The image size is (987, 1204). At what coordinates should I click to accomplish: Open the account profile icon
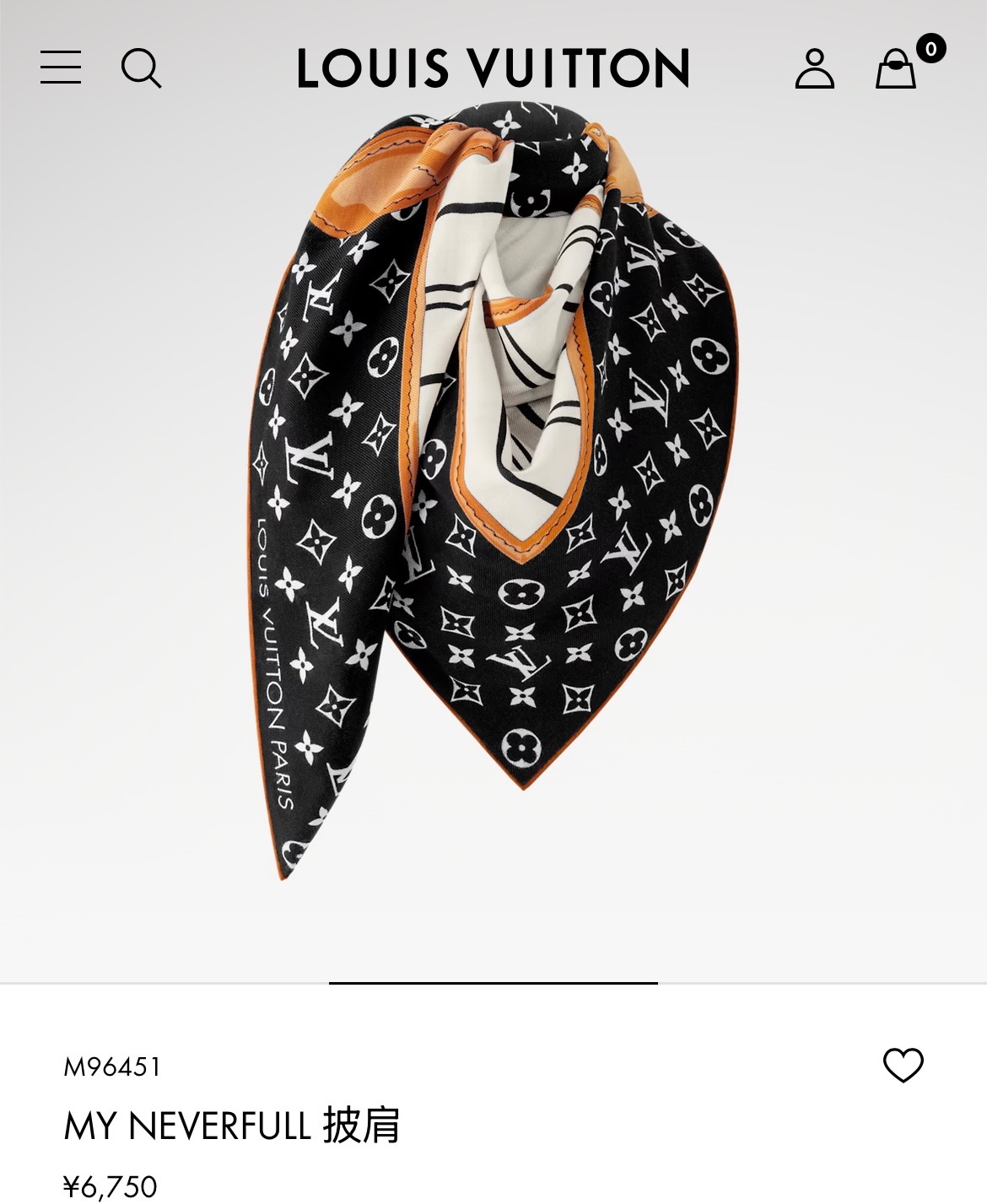(814, 68)
